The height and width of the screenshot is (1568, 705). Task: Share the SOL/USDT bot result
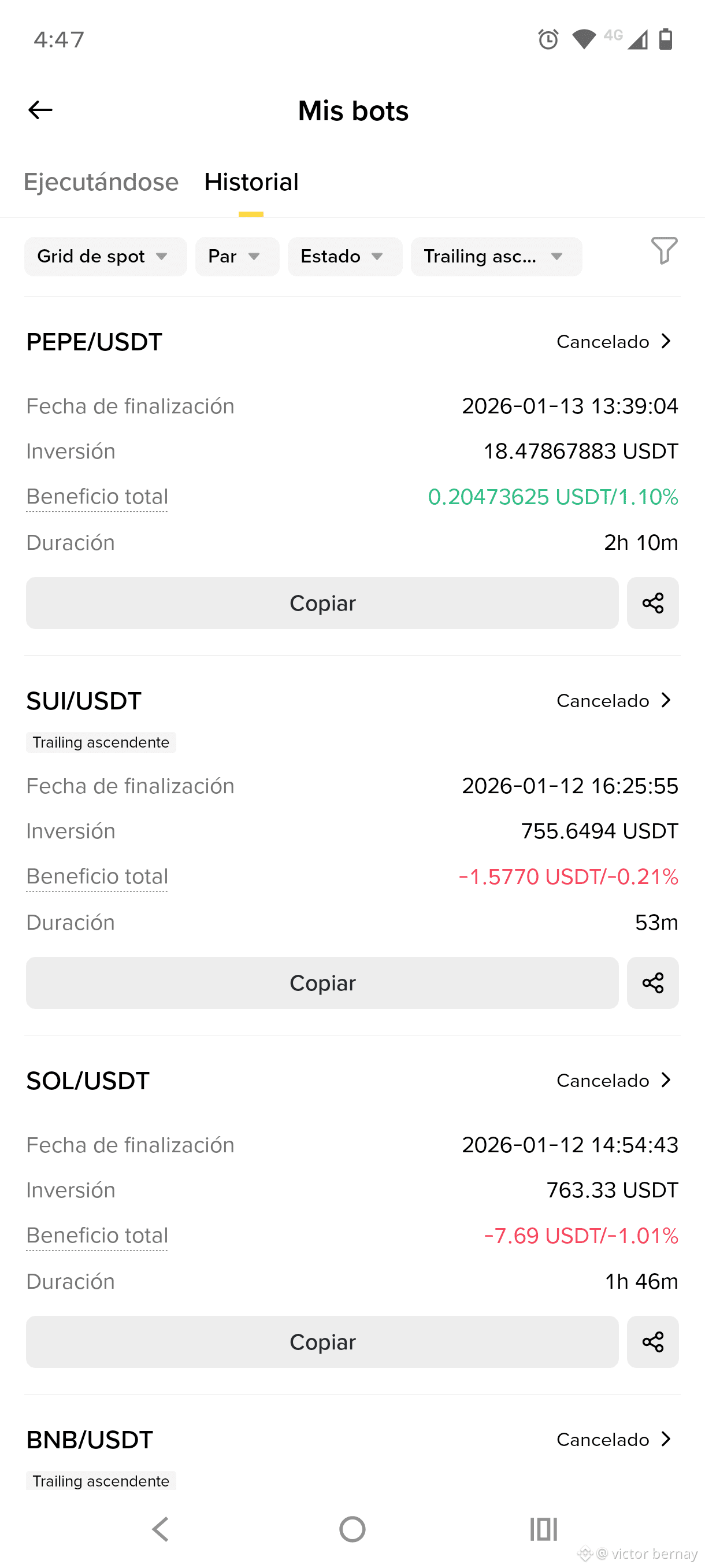pyautogui.click(x=652, y=1341)
